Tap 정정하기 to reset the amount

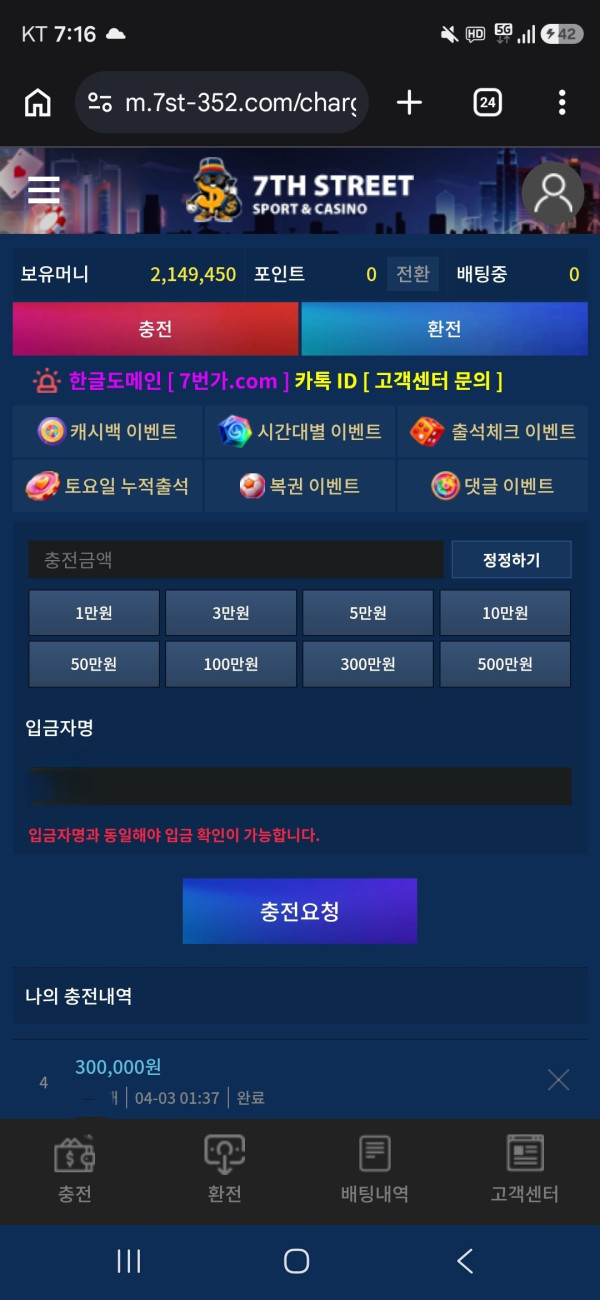point(511,560)
